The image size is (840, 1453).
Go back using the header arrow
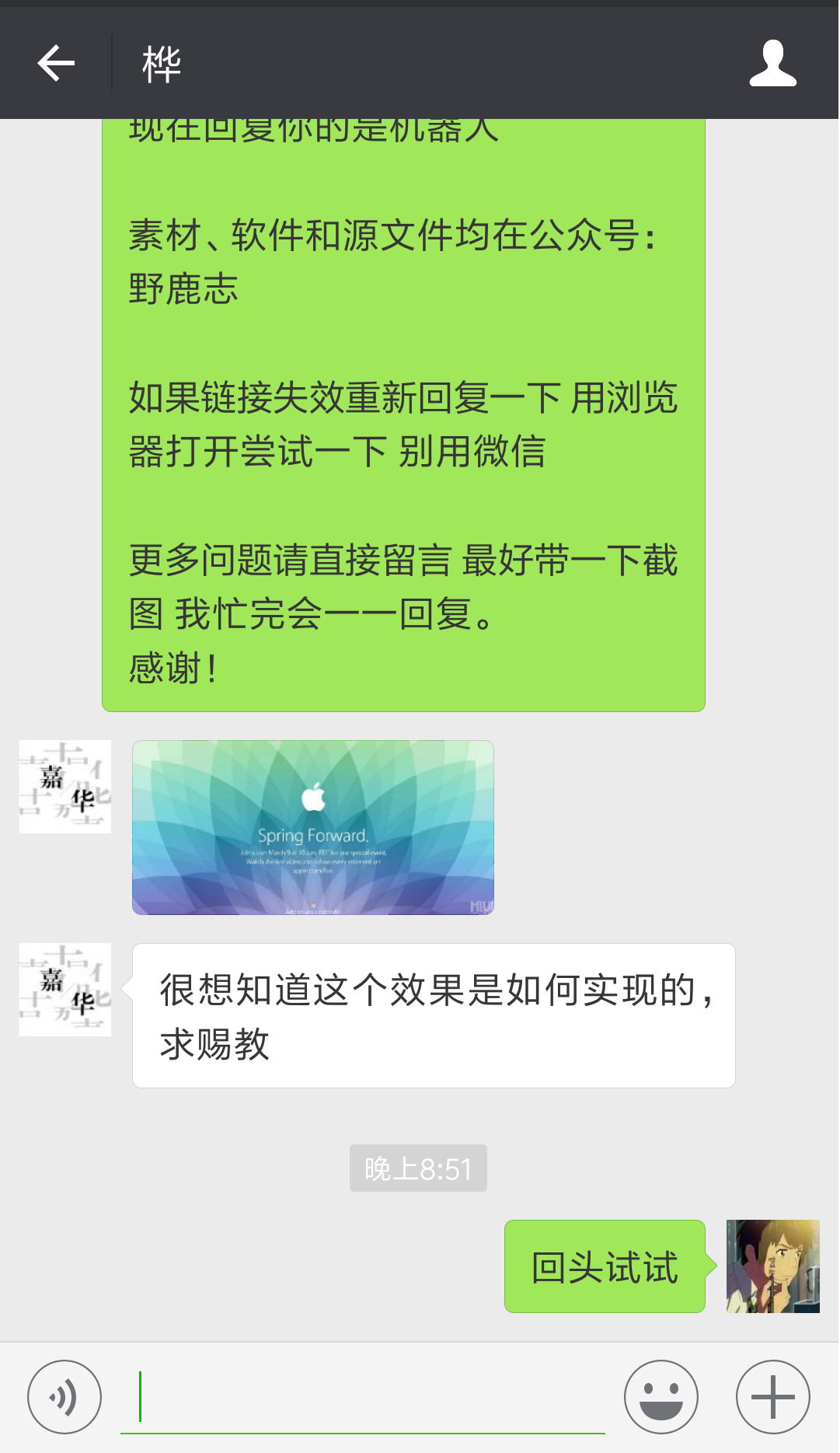pos(56,63)
